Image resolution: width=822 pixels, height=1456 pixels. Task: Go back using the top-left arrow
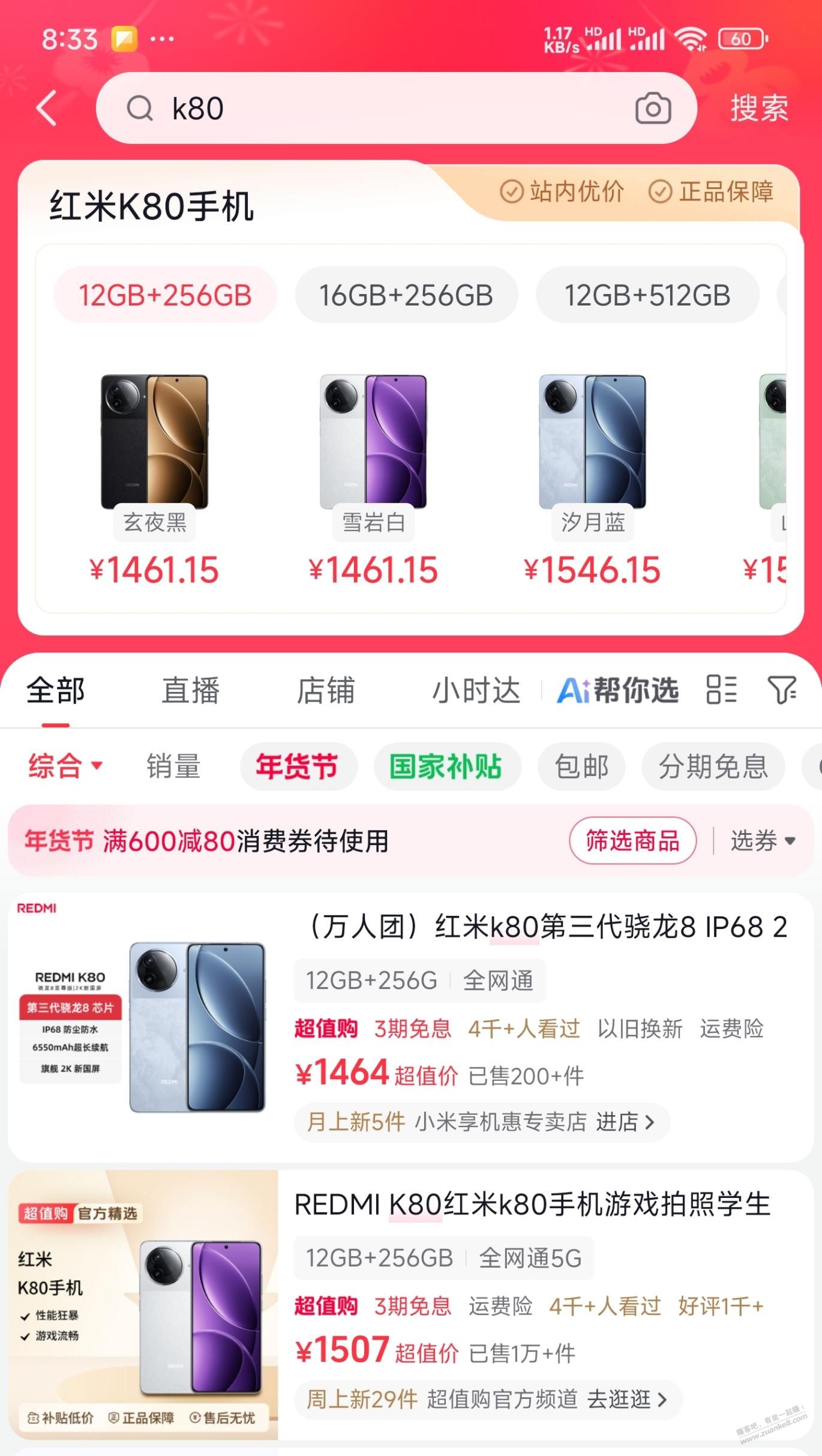47,109
